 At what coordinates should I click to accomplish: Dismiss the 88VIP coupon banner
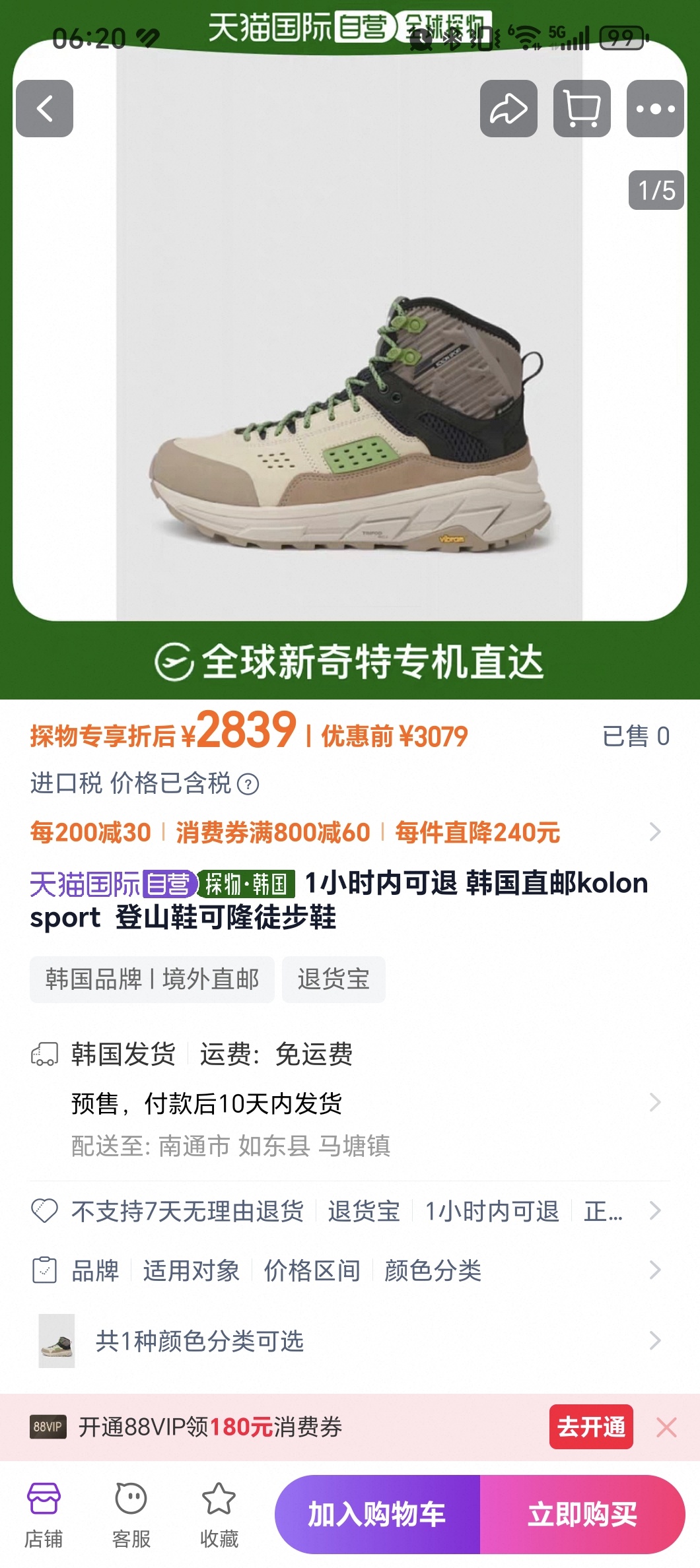coord(666,1427)
